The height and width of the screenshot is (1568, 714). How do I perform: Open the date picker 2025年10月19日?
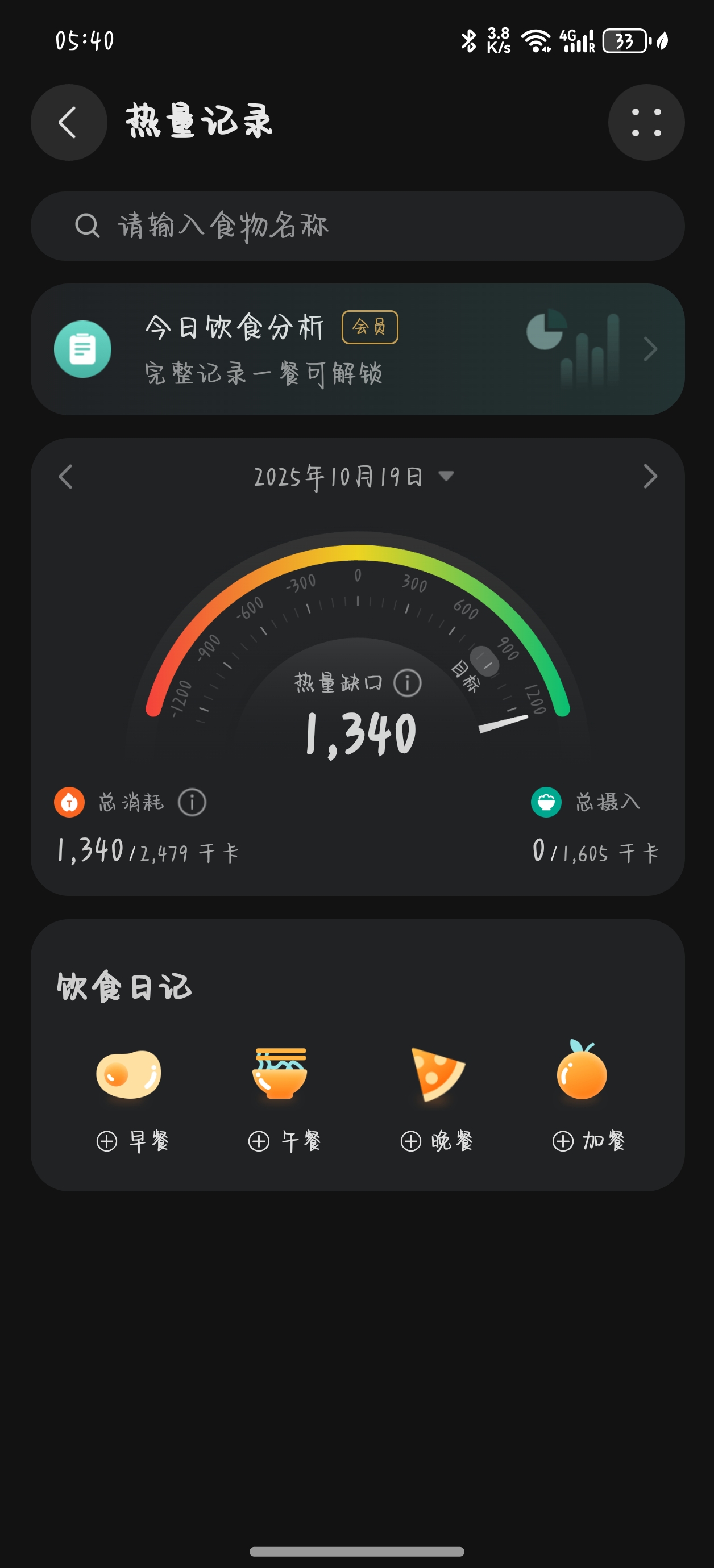(354, 477)
